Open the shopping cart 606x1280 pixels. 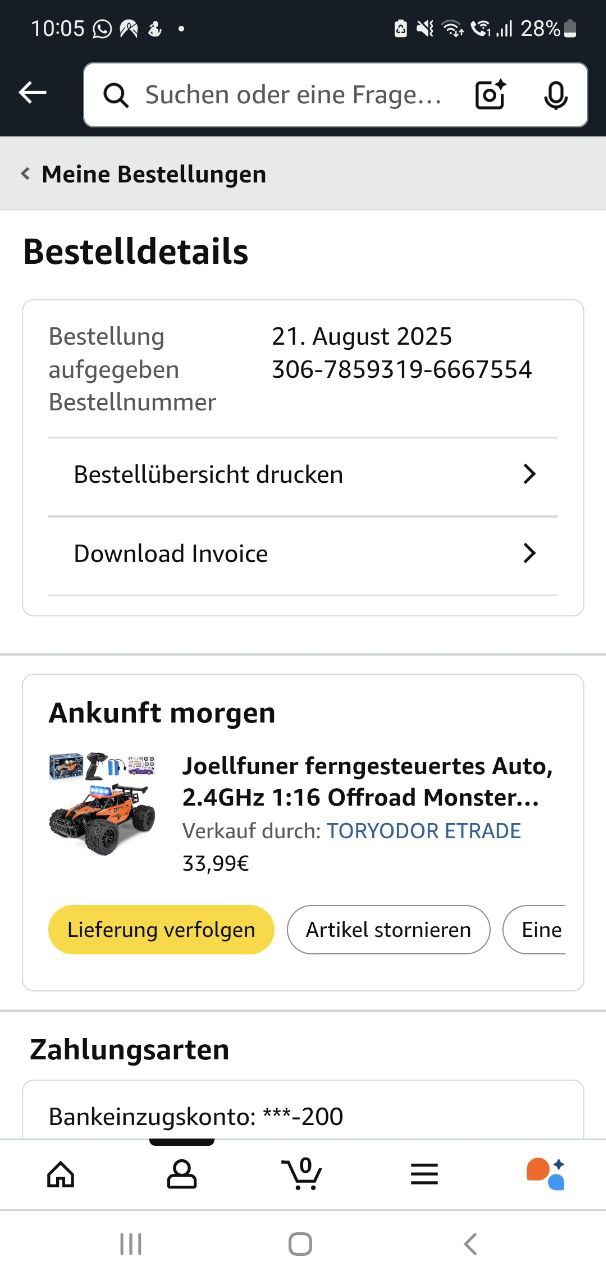coord(302,1174)
